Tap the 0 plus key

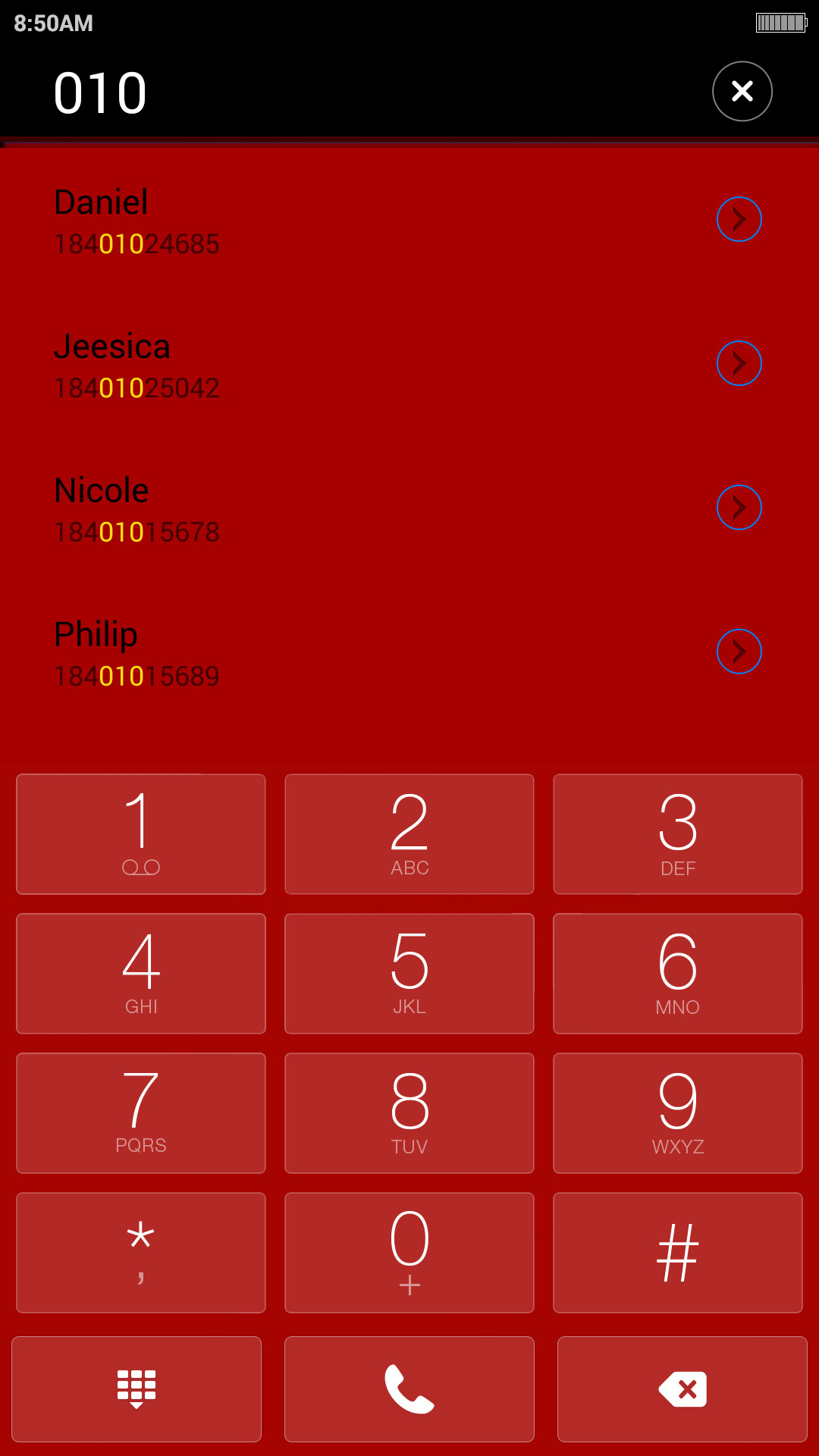tap(409, 1253)
